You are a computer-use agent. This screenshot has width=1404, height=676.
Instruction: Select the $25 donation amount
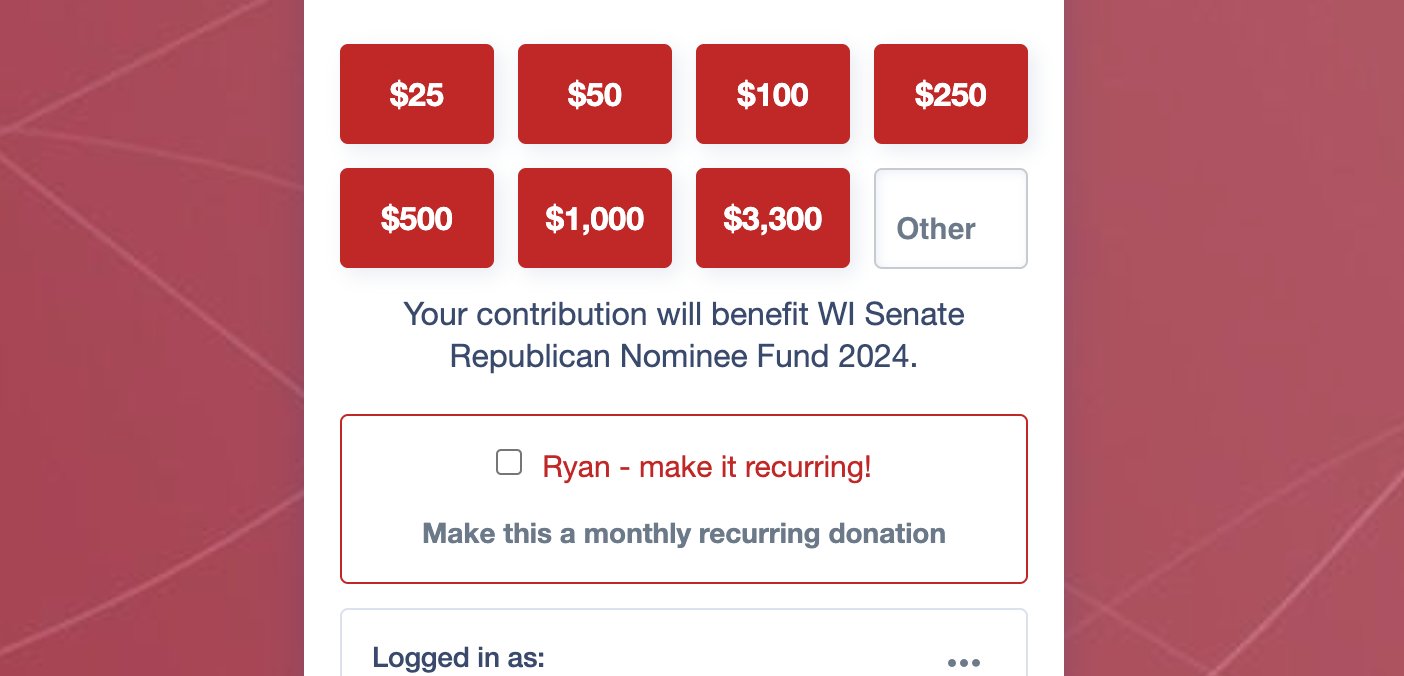pyautogui.click(x=417, y=94)
